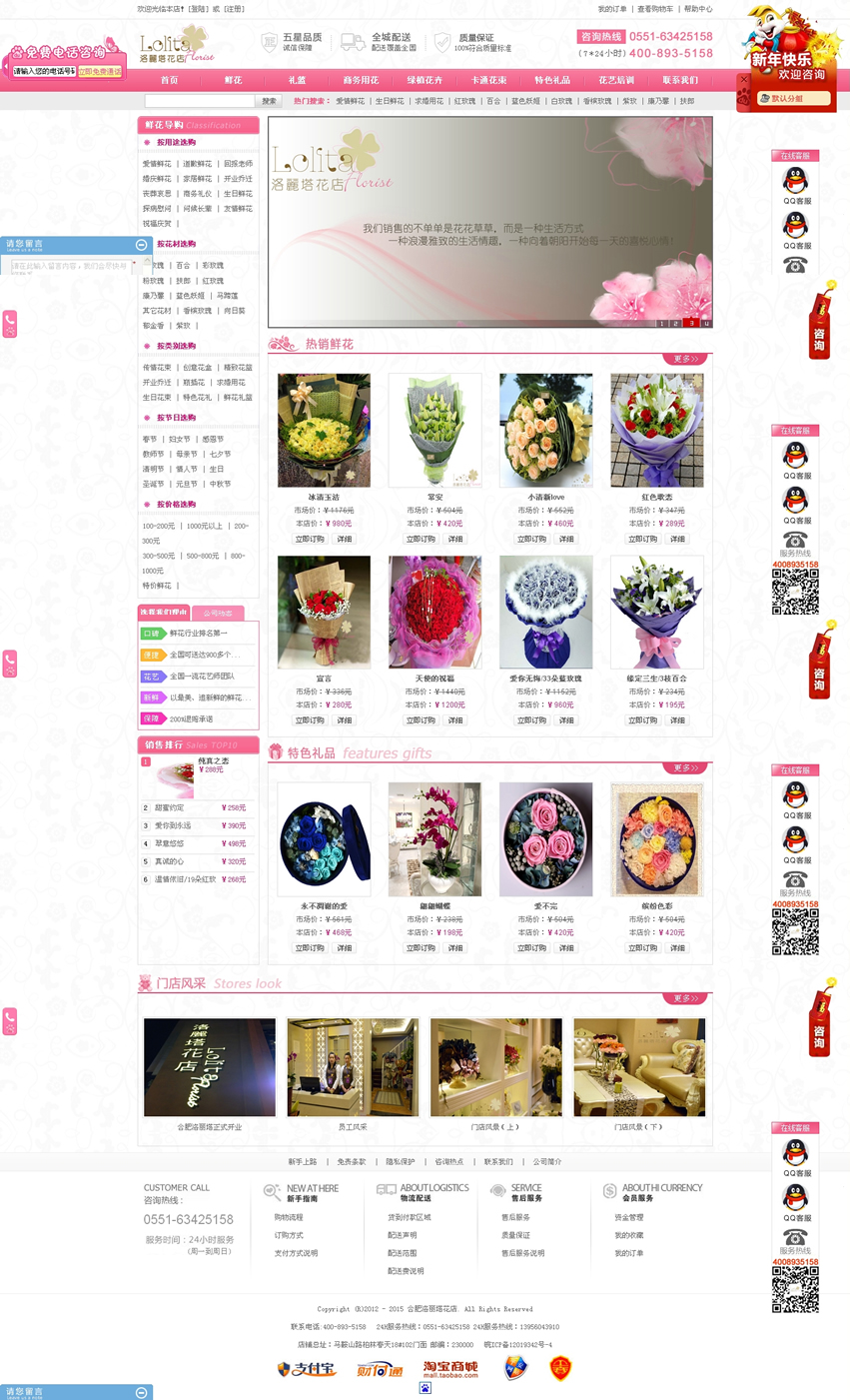Viewport: 850px width, 1400px height.
Task: Tap the search input box
Action: tap(200, 101)
